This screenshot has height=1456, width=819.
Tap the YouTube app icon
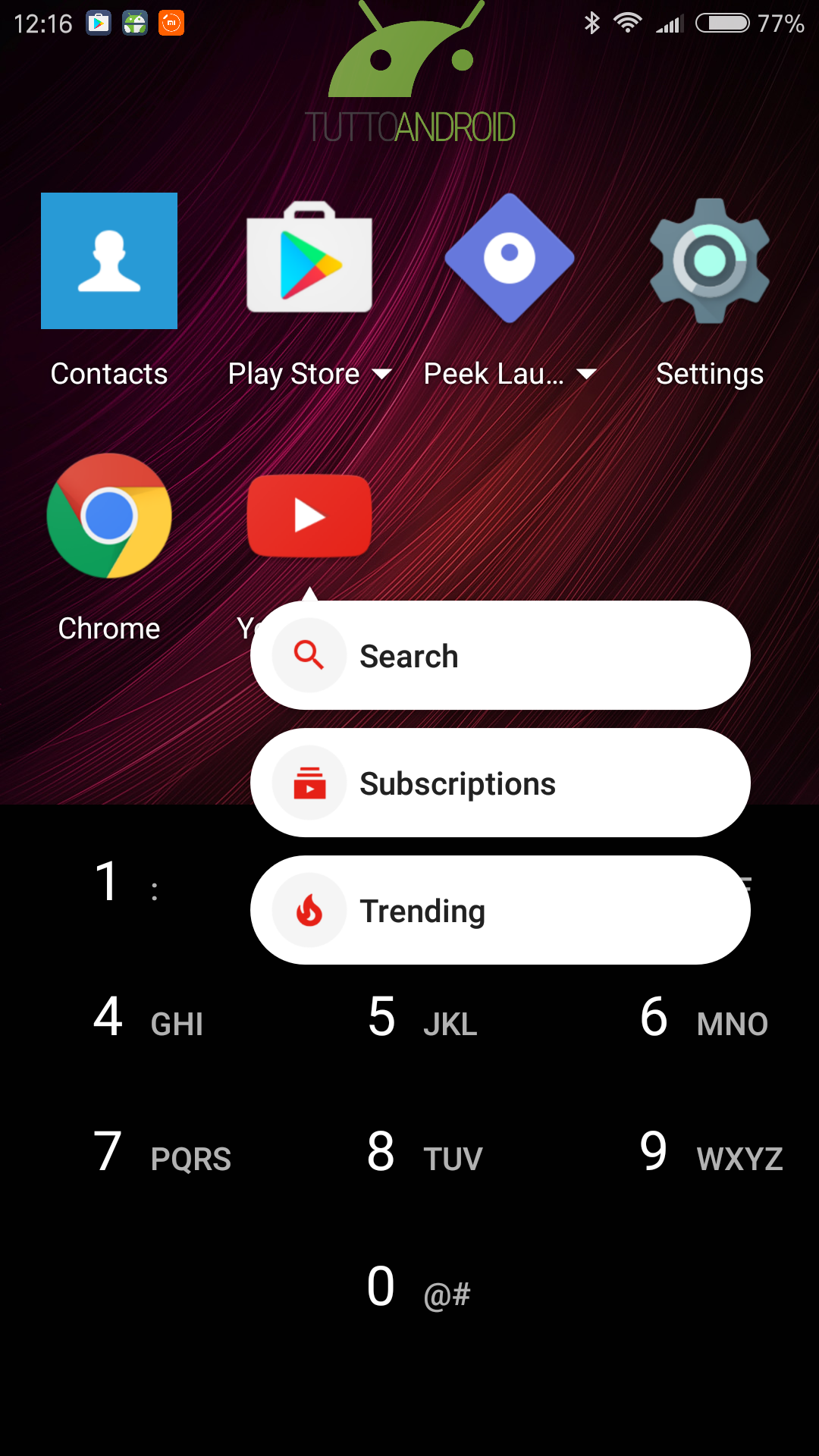click(x=309, y=516)
